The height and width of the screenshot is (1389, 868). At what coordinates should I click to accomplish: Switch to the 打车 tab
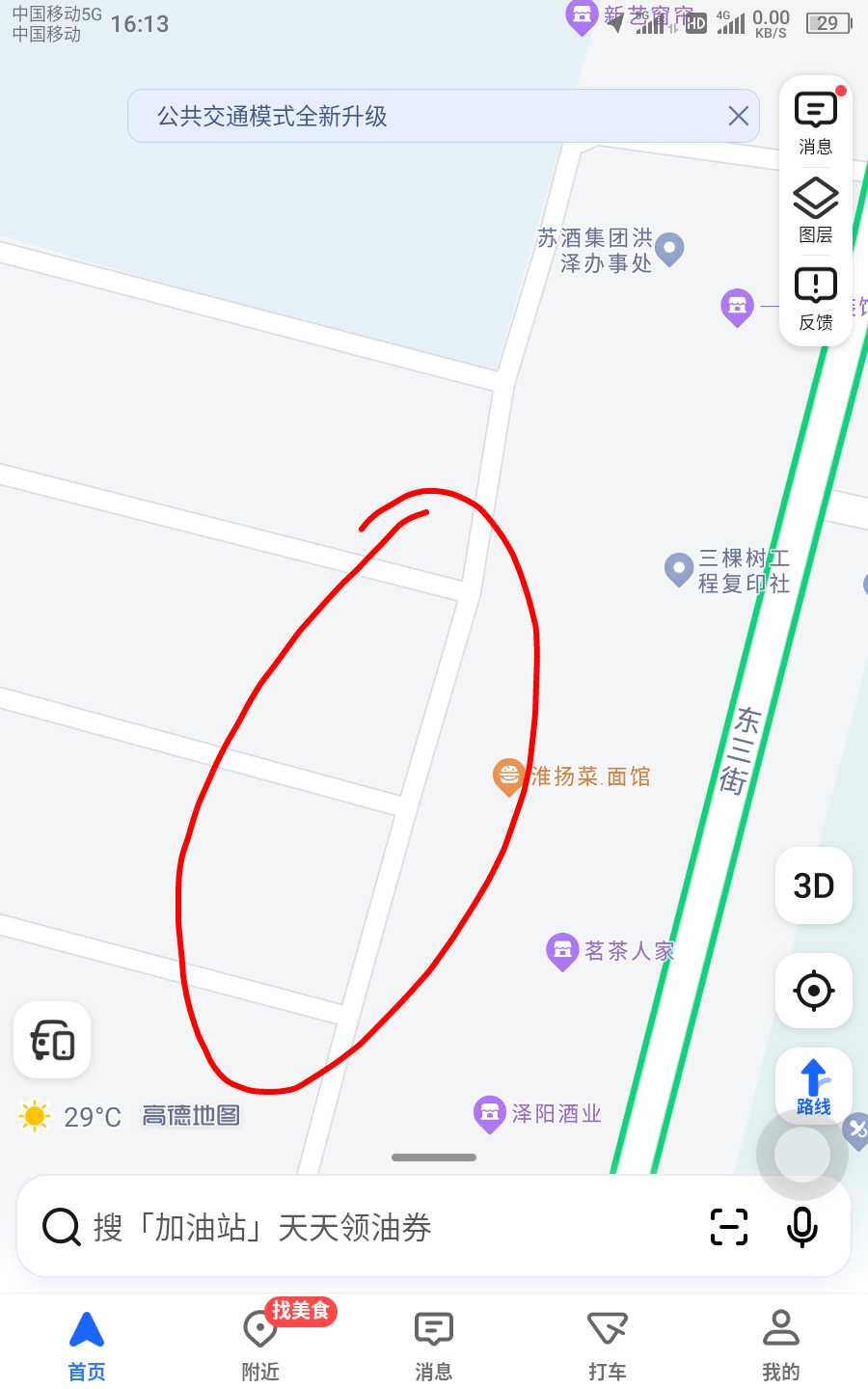608,1346
